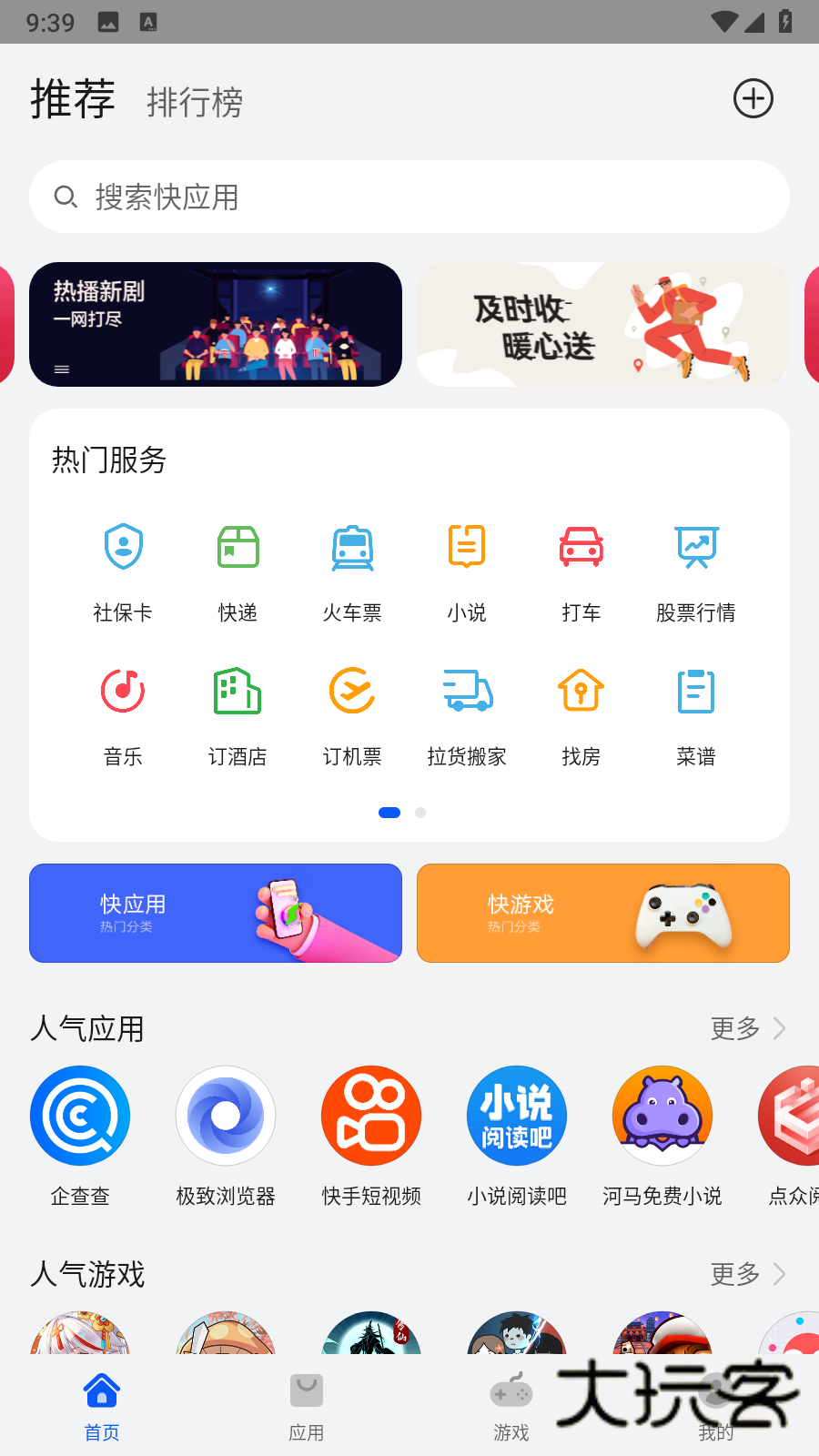
Task: Open the 游戏 tab in bottom navigation
Action: pos(511,1406)
